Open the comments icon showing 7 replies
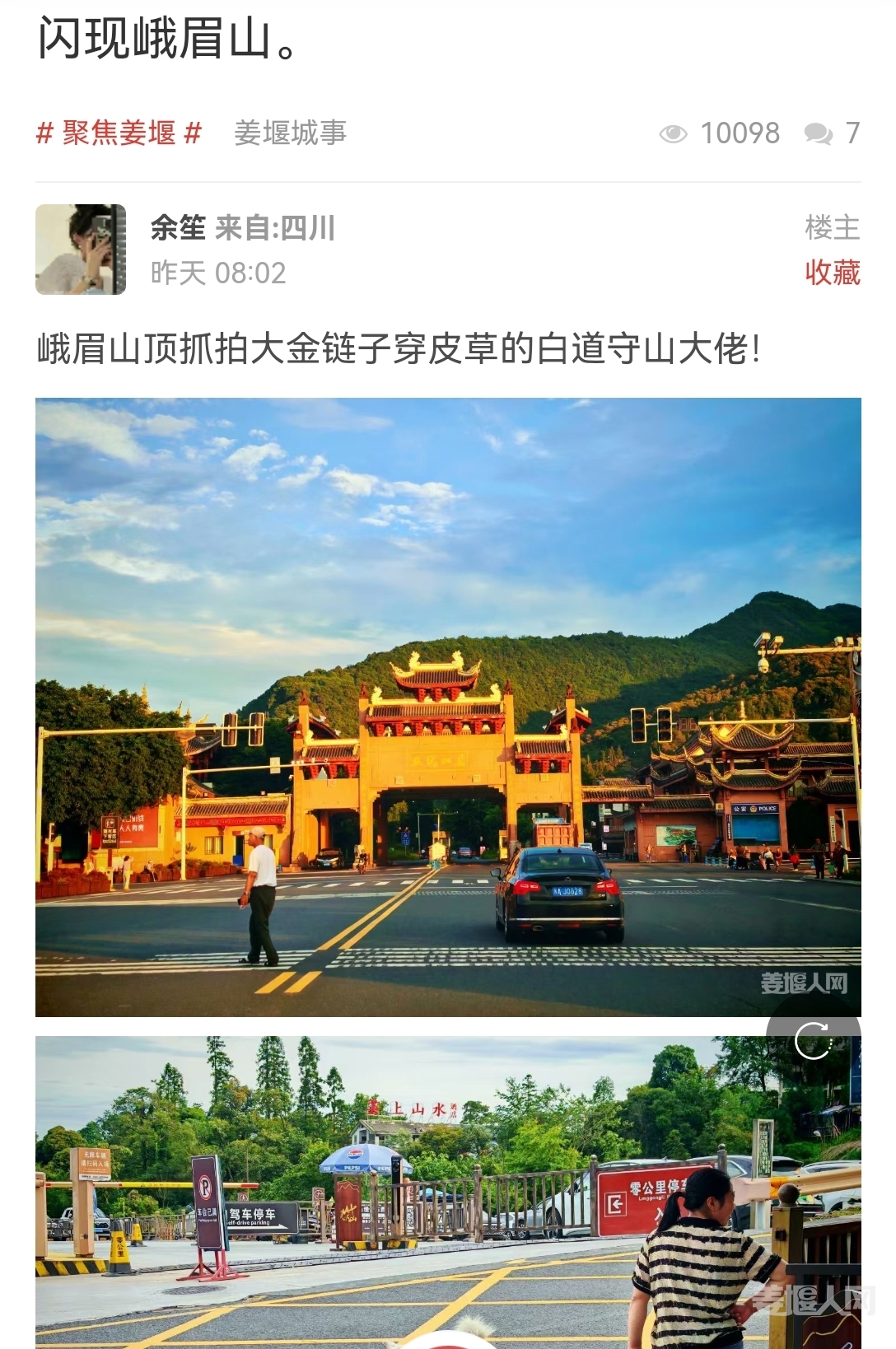The image size is (896, 1349). click(x=819, y=133)
